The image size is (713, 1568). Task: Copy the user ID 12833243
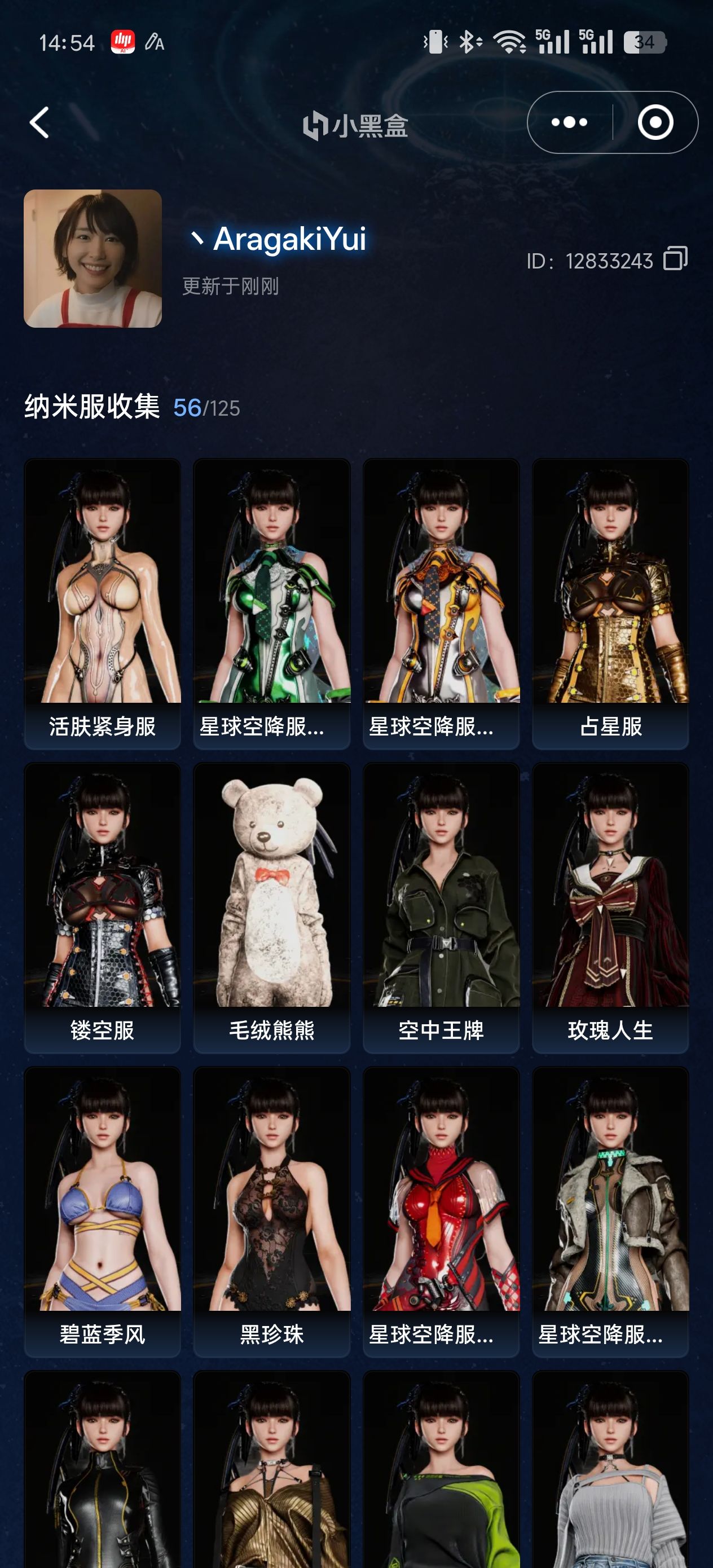(675, 259)
